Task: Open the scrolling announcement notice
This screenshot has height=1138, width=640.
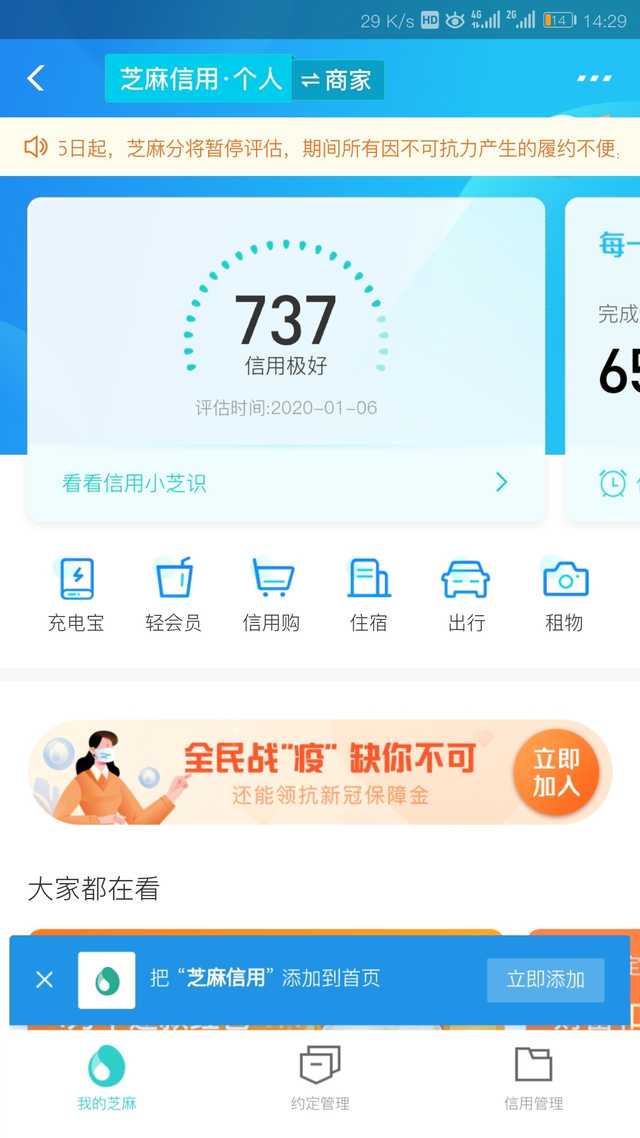Action: tap(320, 149)
